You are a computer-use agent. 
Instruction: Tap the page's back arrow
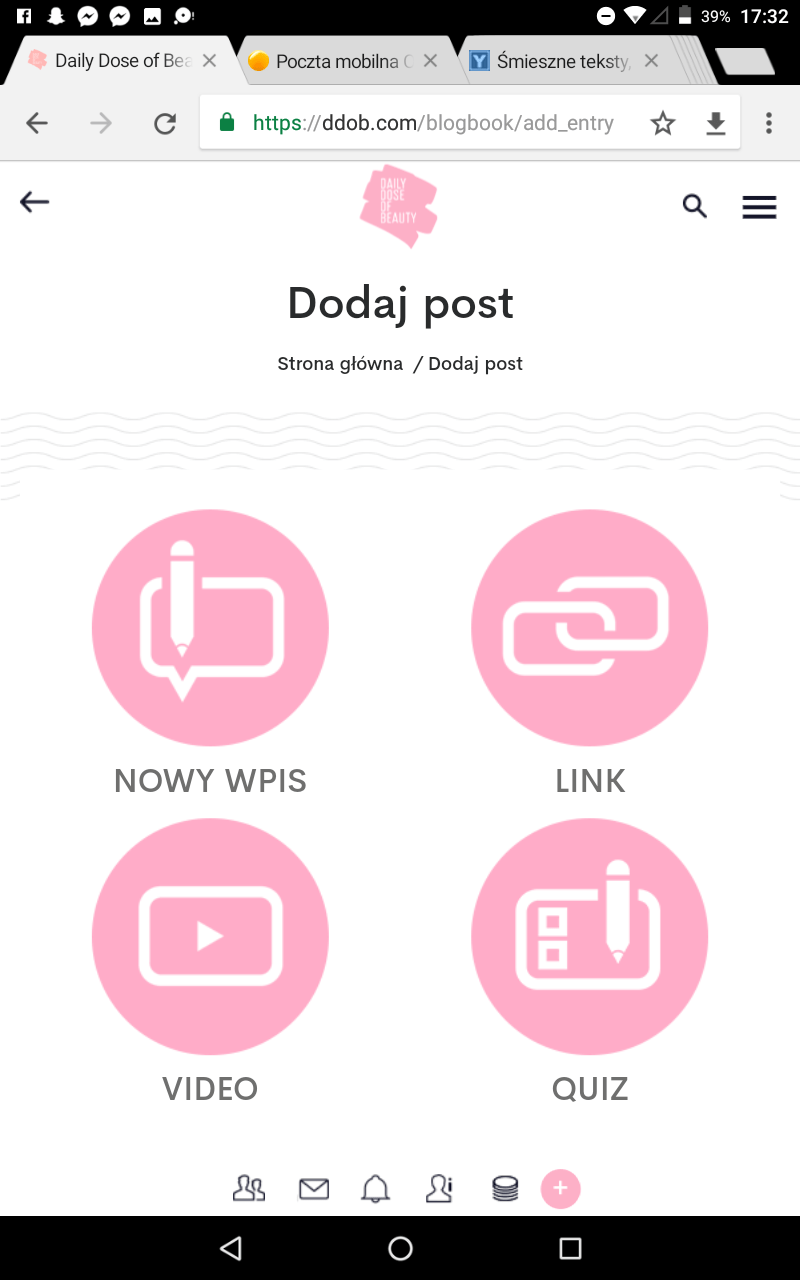34,203
